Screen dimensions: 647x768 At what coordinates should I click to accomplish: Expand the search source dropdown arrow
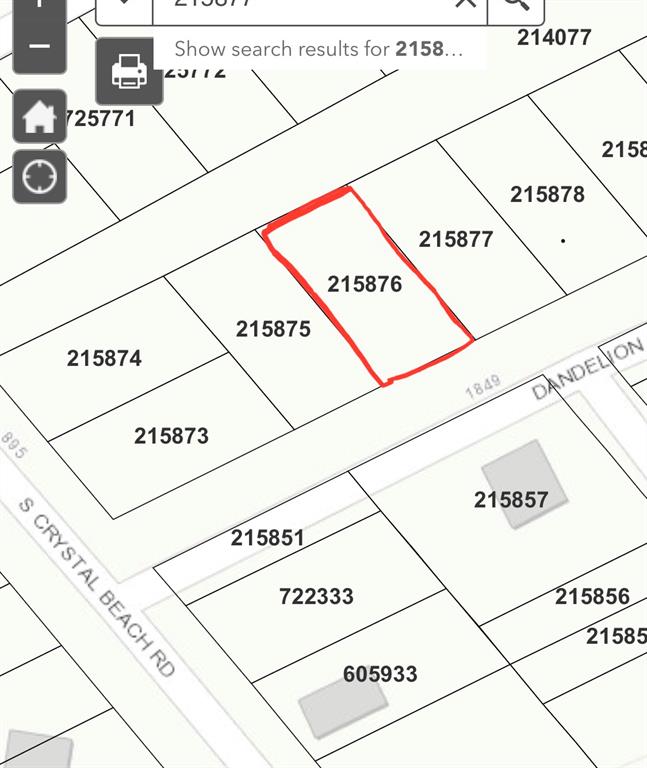coord(124,5)
